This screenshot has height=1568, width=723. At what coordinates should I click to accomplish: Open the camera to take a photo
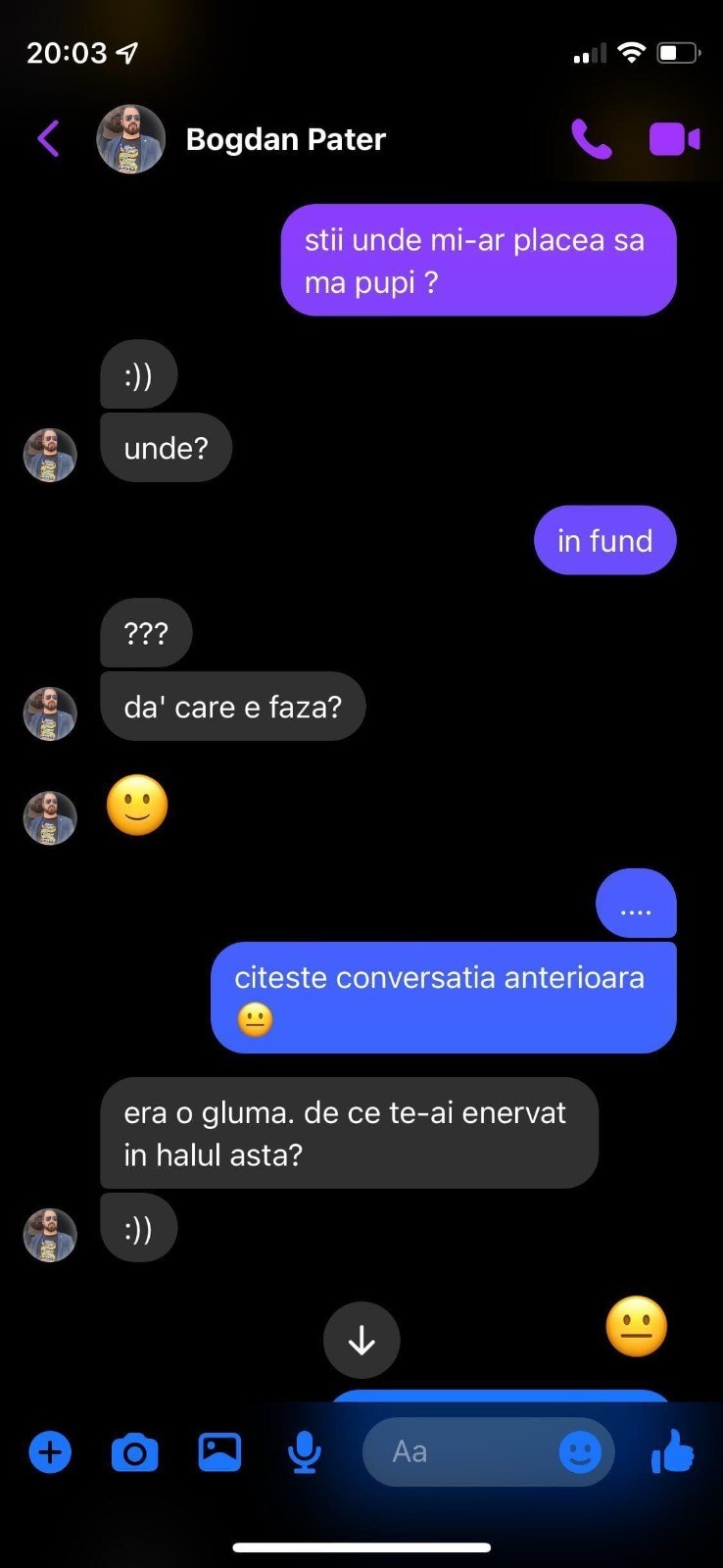click(135, 1452)
